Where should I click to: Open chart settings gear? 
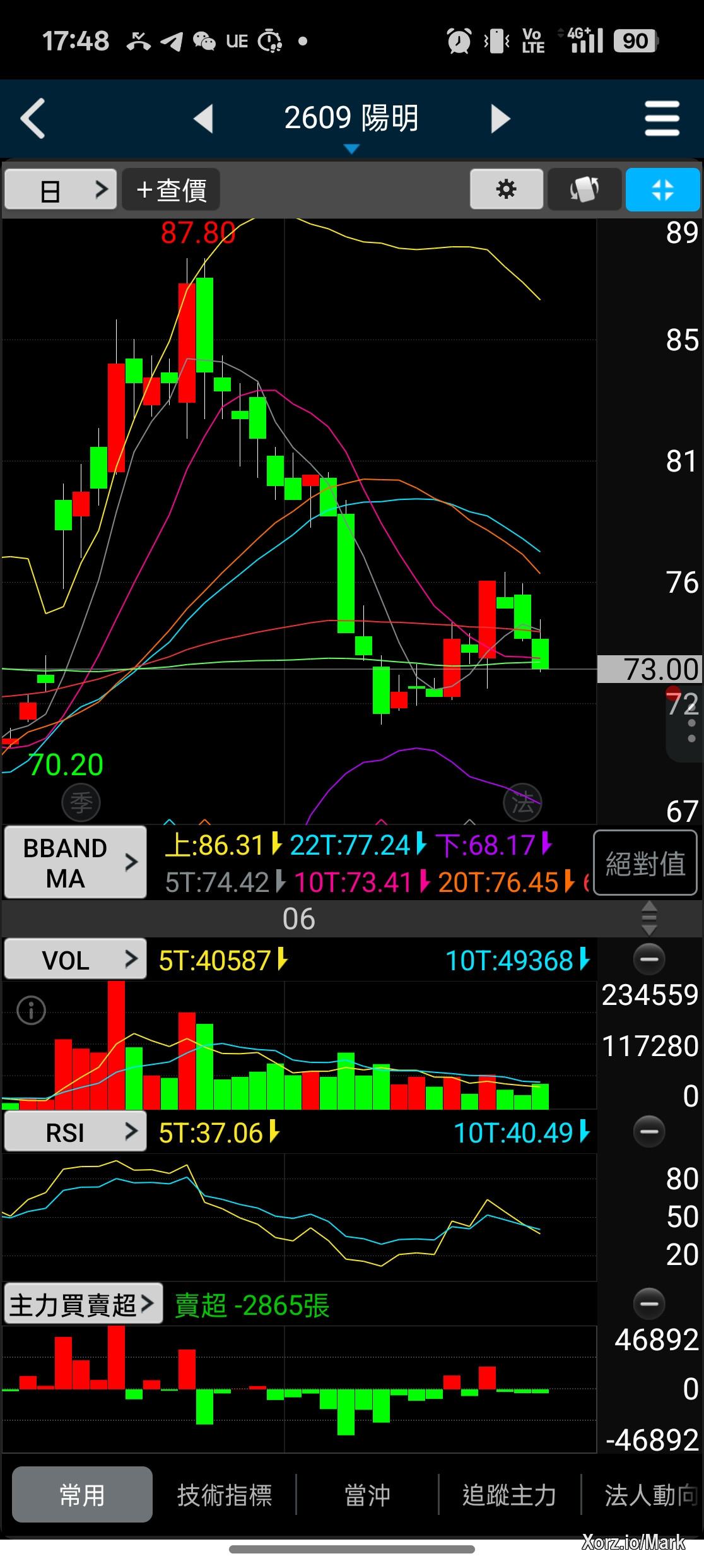point(506,189)
